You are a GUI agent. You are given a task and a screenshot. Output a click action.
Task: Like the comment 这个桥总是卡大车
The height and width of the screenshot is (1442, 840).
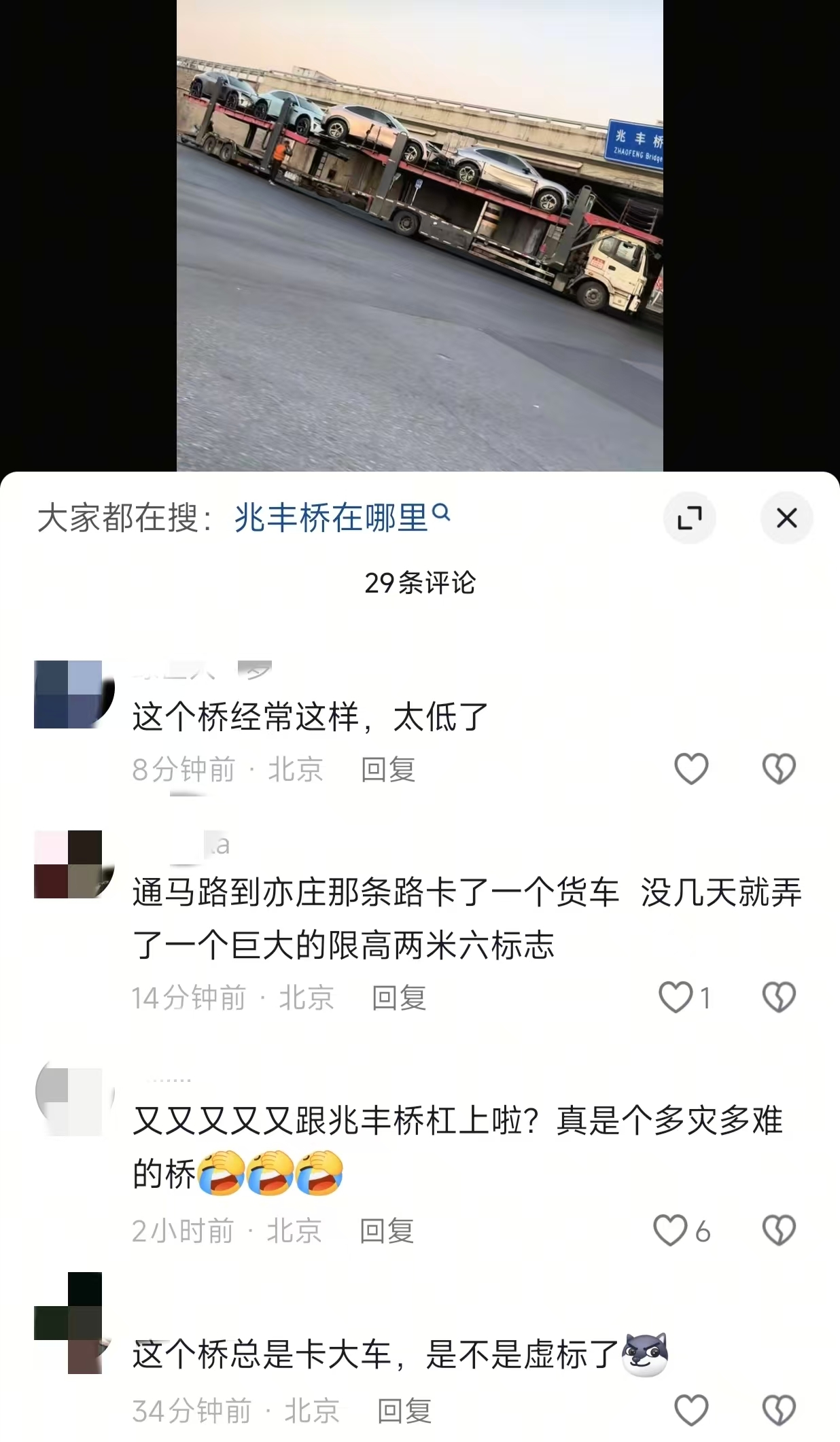click(x=691, y=1410)
